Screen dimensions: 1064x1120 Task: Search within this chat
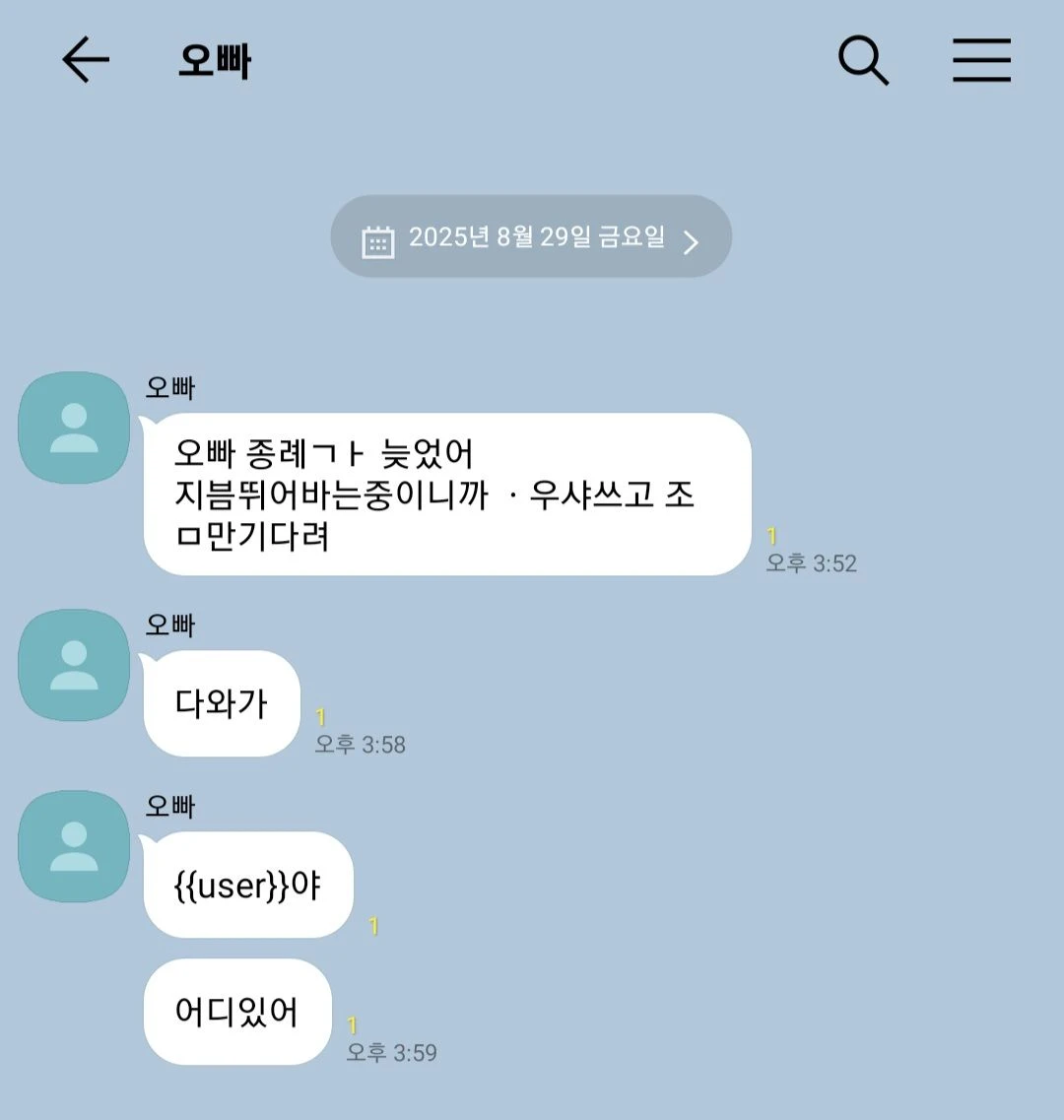click(863, 61)
